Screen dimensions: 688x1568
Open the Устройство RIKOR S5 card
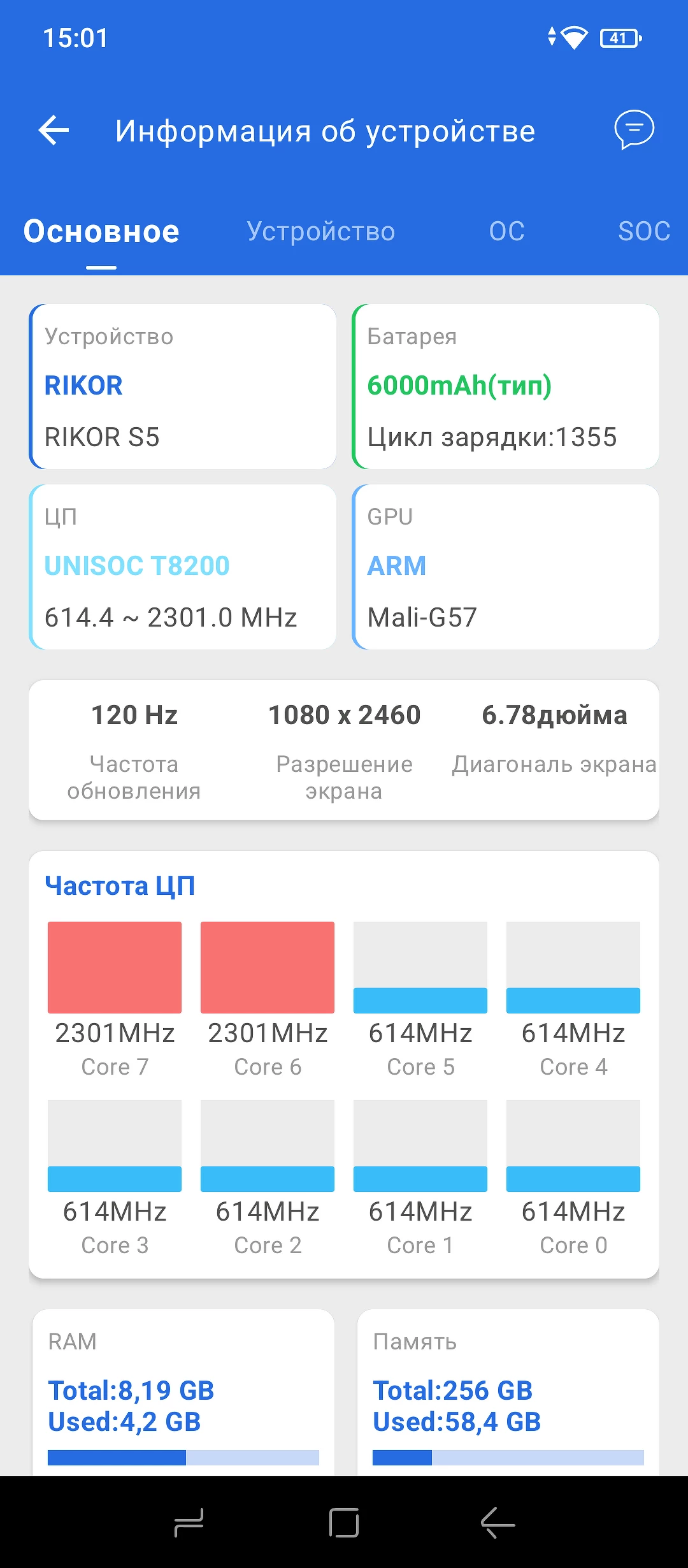183,387
